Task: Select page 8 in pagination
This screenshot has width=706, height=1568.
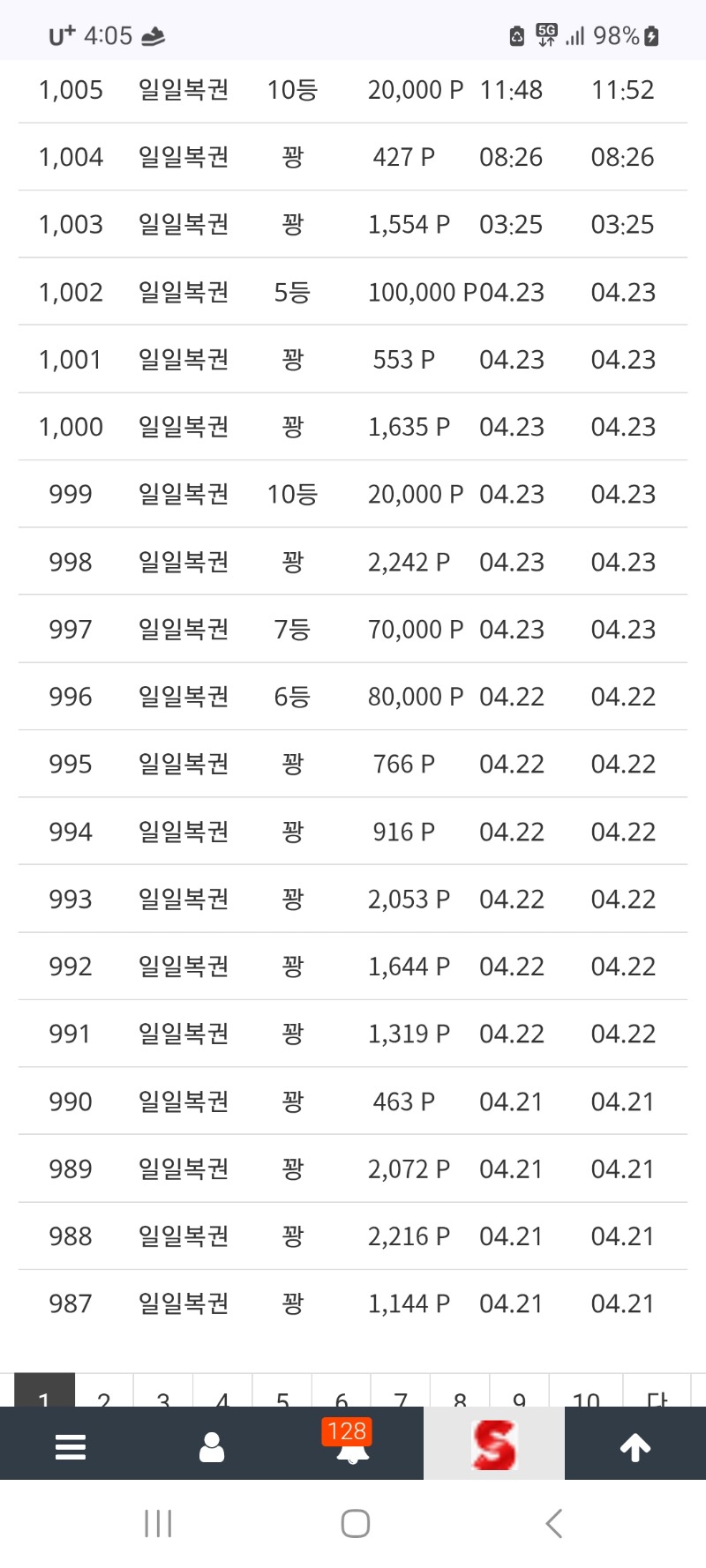Action: click(460, 1393)
